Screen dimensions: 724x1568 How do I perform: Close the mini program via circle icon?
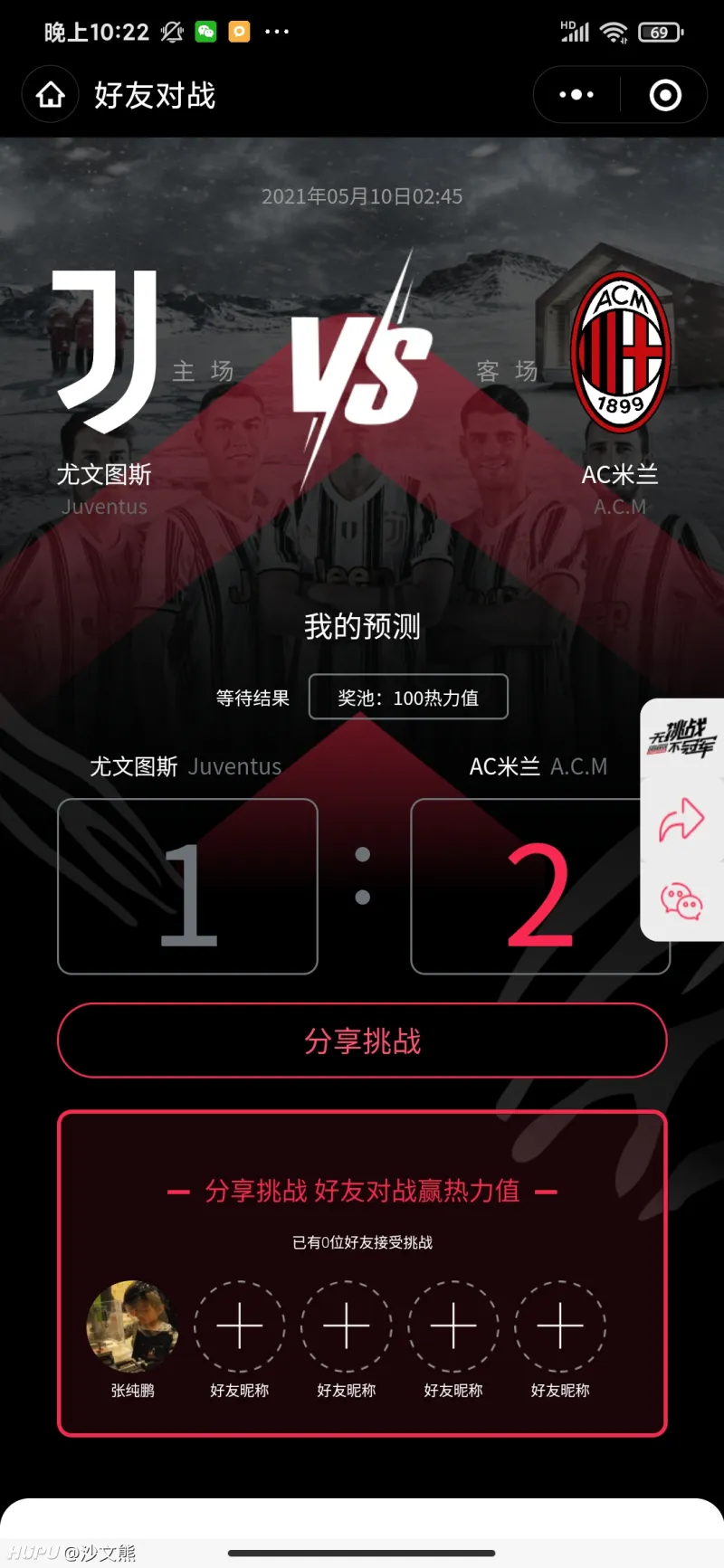(x=665, y=95)
